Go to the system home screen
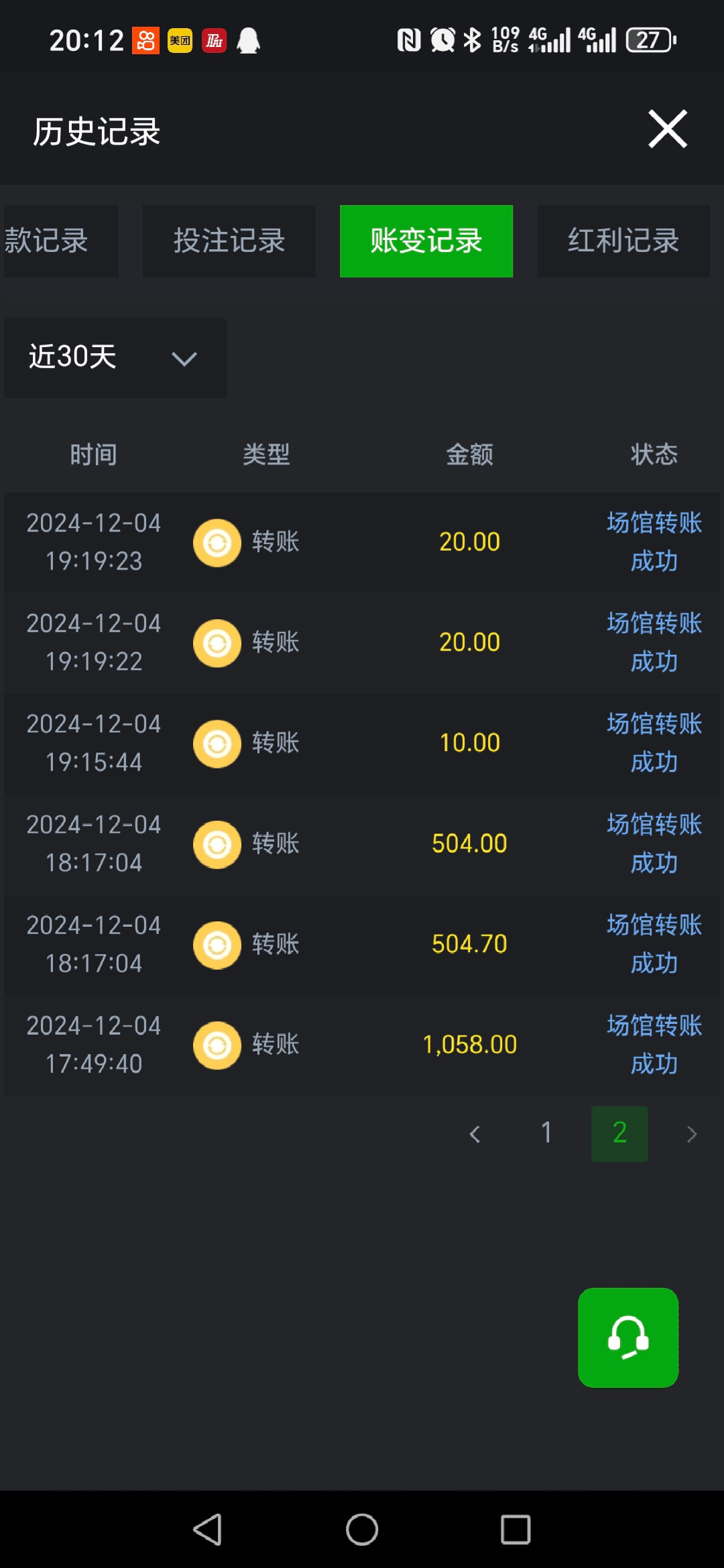Screen dimensions: 724x1568 [x=362, y=1529]
